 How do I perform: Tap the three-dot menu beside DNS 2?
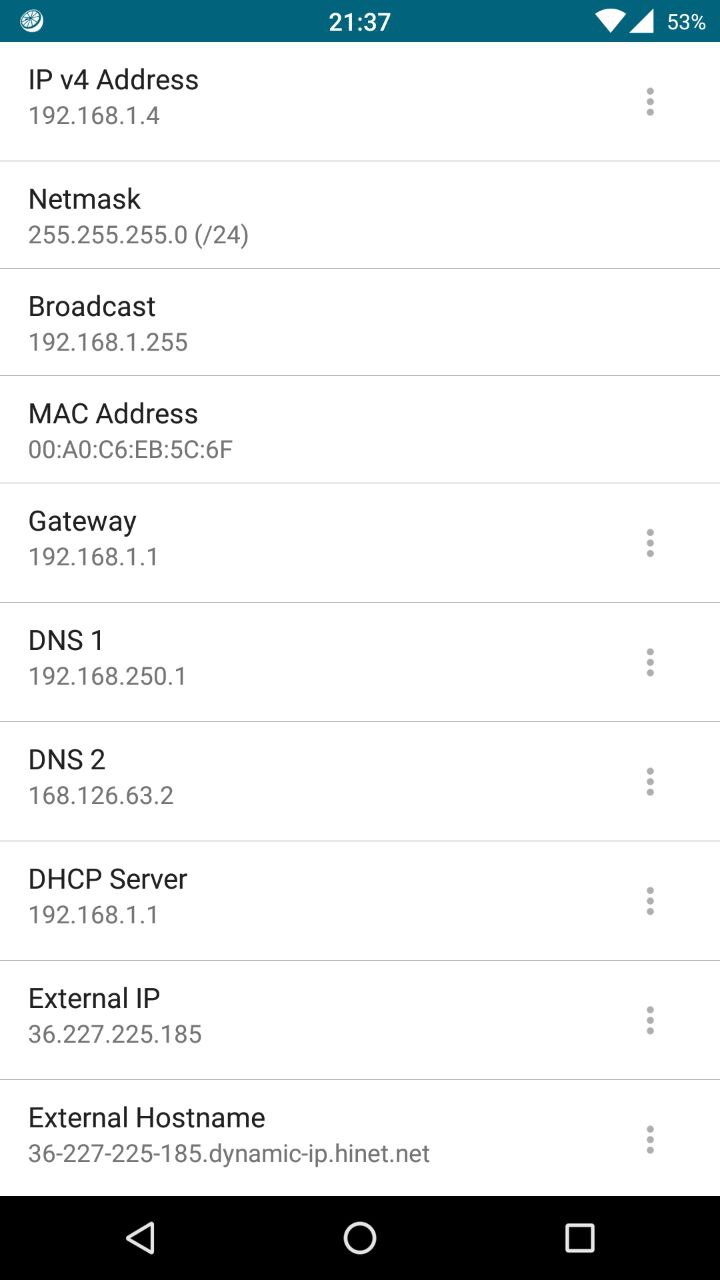point(650,781)
